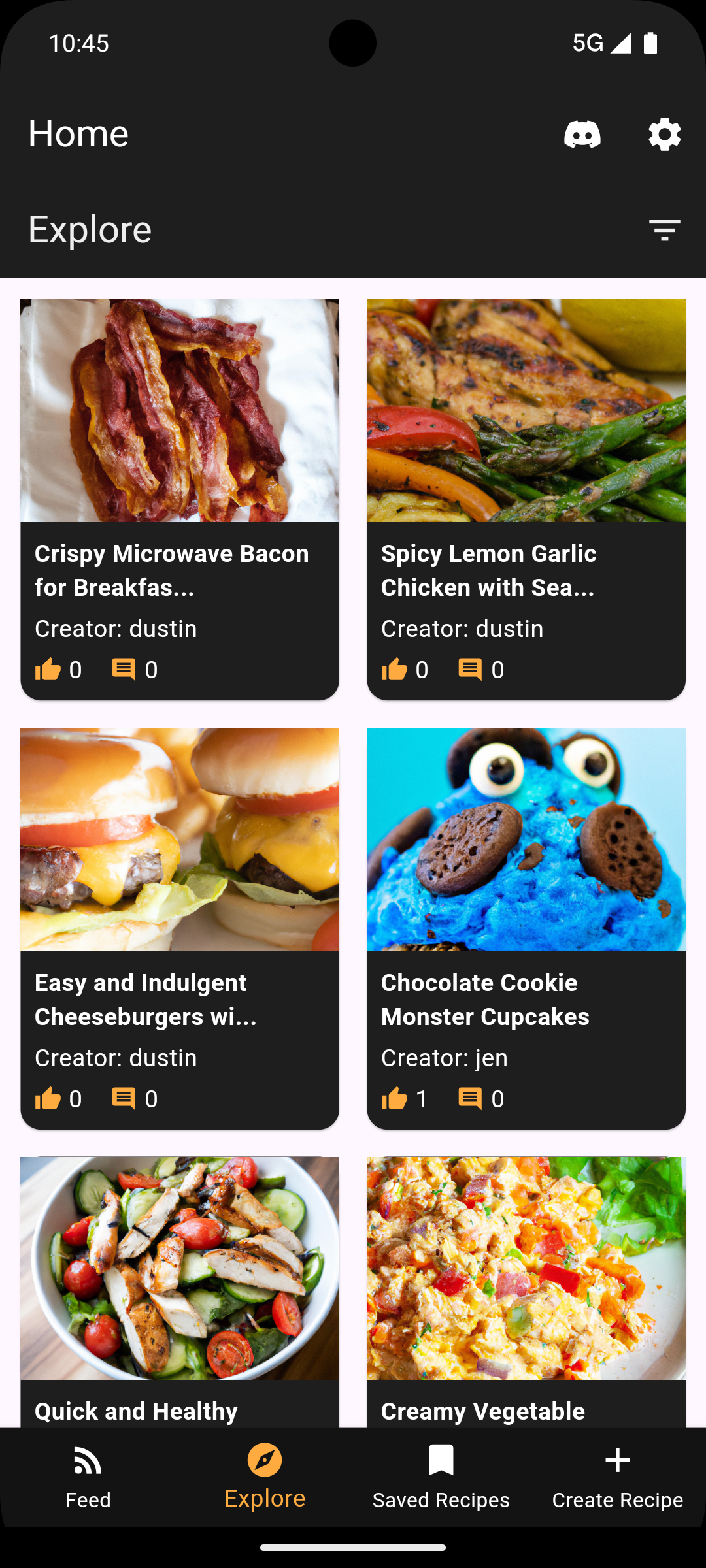Open the Discord link icon
This screenshot has height=1568, width=706.
582,135
